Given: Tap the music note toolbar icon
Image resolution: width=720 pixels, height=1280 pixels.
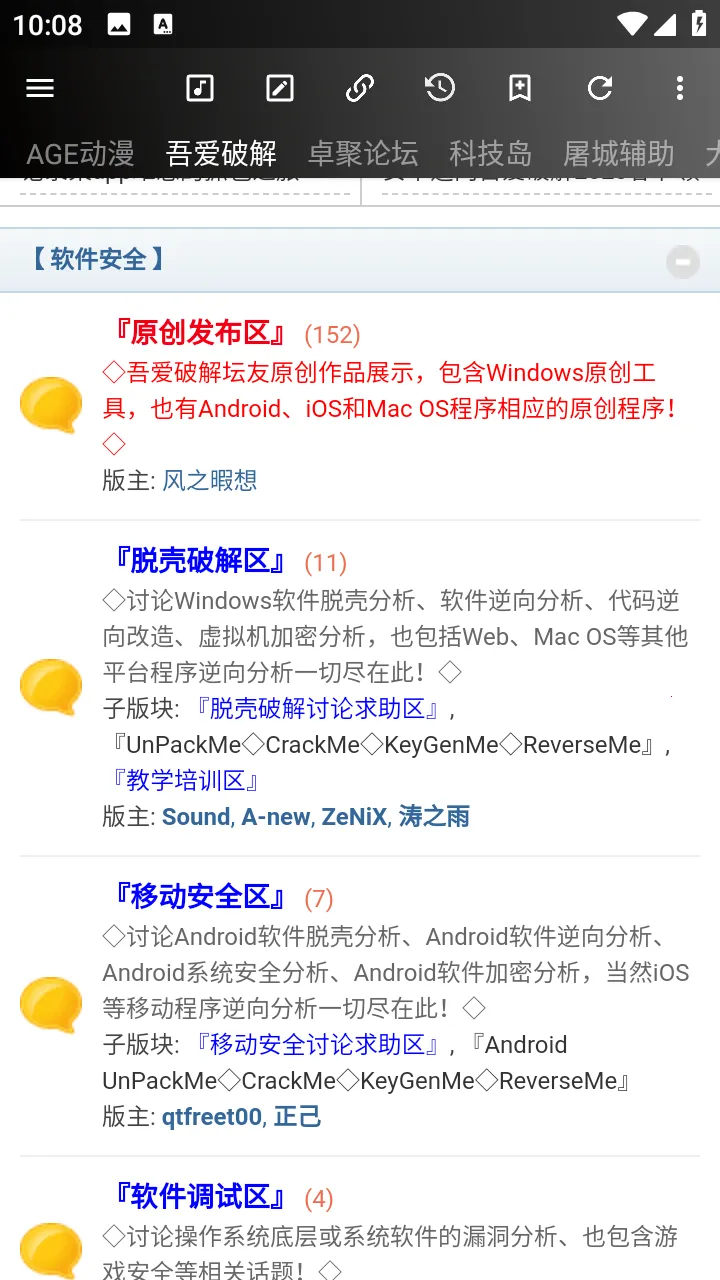Looking at the screenshot, I should (200, 88).
